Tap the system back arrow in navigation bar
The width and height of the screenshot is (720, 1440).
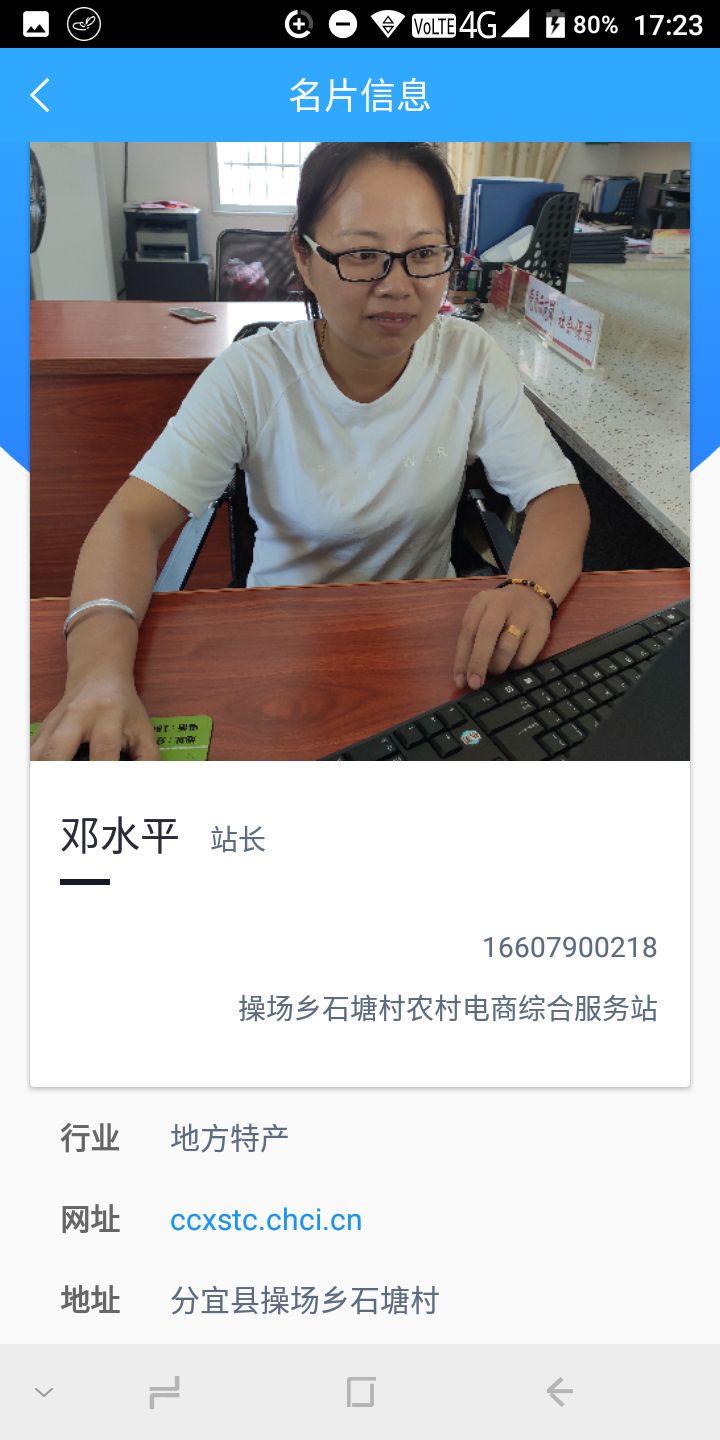pos(559,1391)
